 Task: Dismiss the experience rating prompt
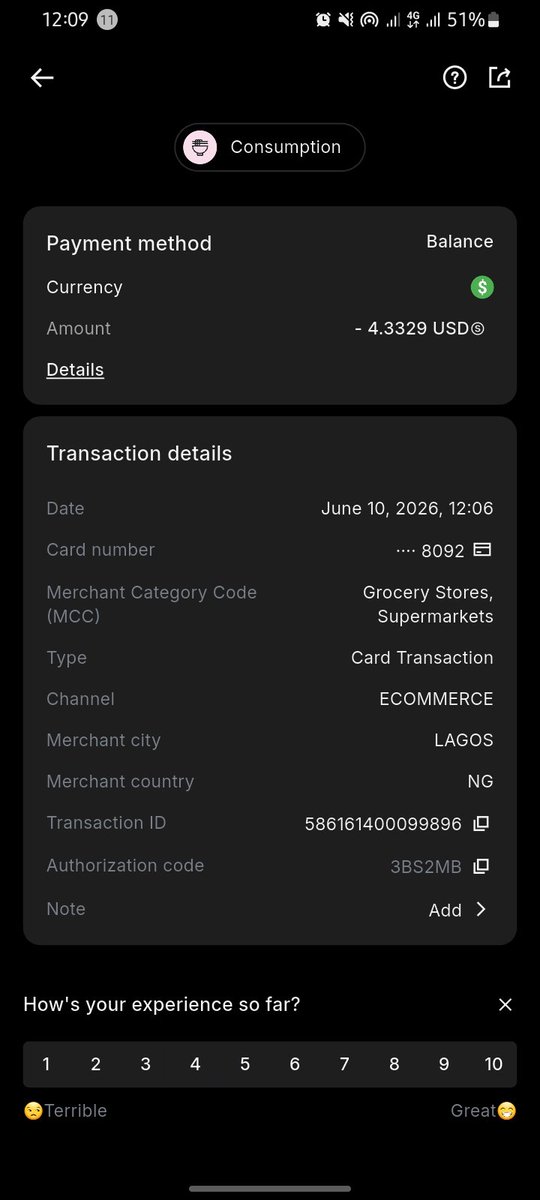click(x=505, y=1005)
